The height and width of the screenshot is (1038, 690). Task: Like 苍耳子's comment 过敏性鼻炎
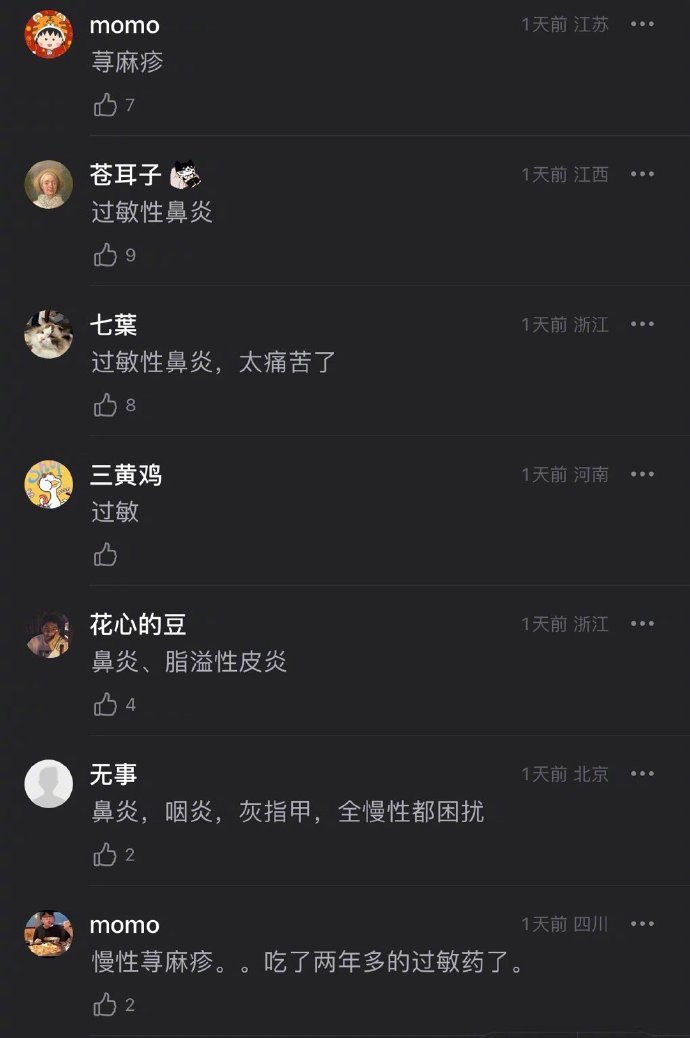tap(106, 255)
